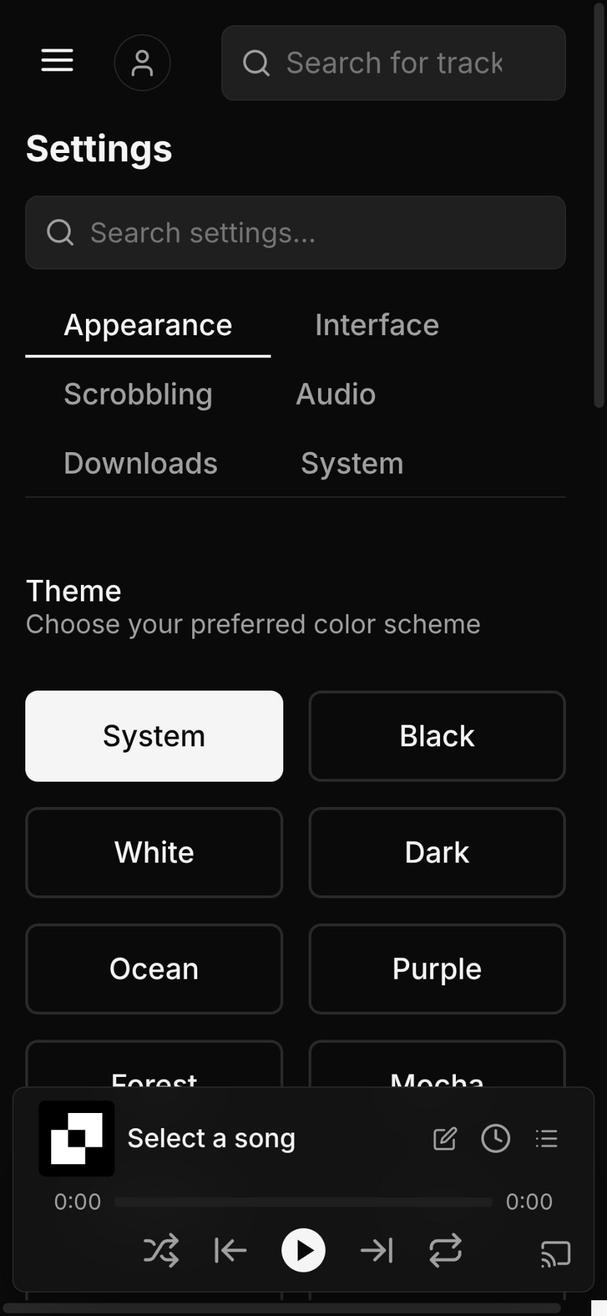Image resolution: width=607 pixels, height=1316 pixels.
Task: Go to the Downloads tab
Action: click(140, 463)
